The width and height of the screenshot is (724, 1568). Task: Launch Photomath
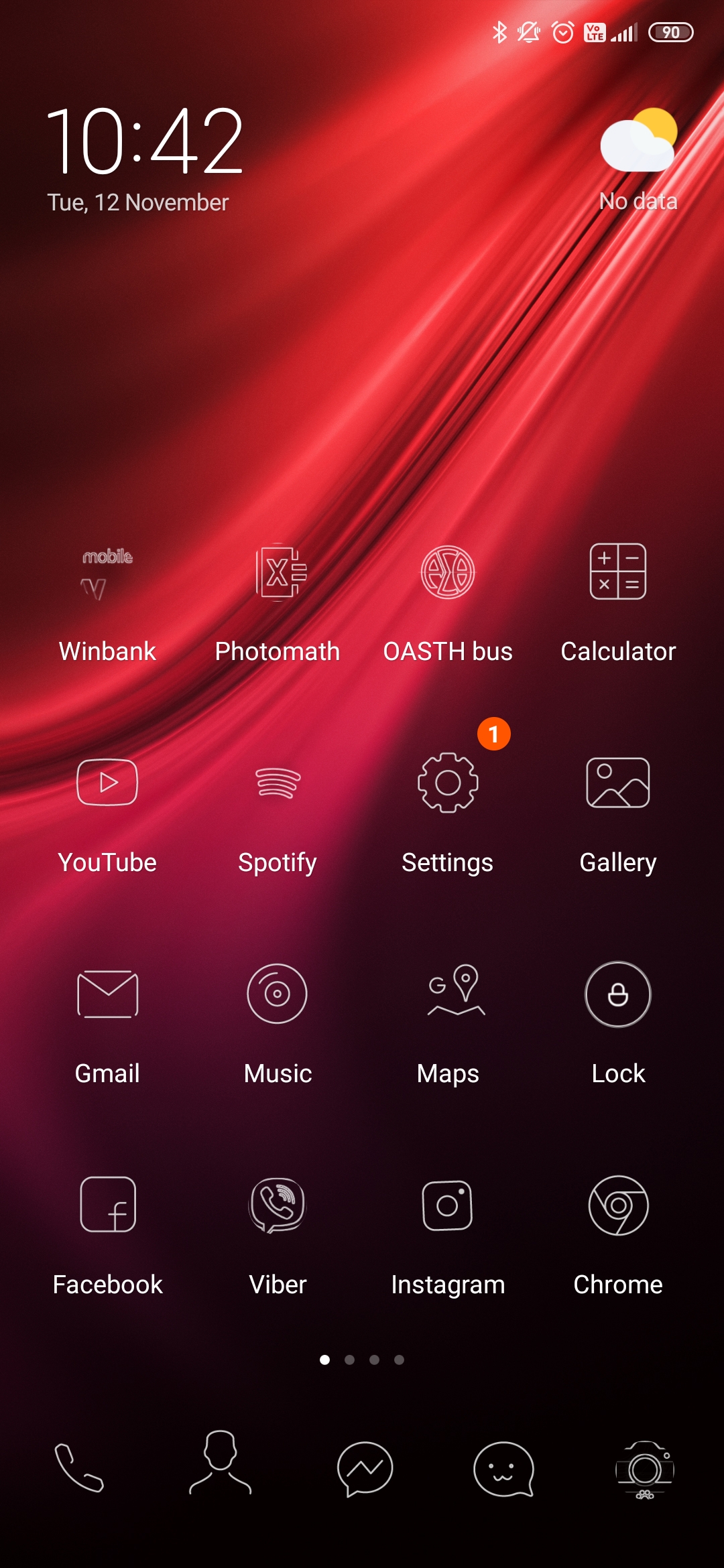click(x=278, y=573)
